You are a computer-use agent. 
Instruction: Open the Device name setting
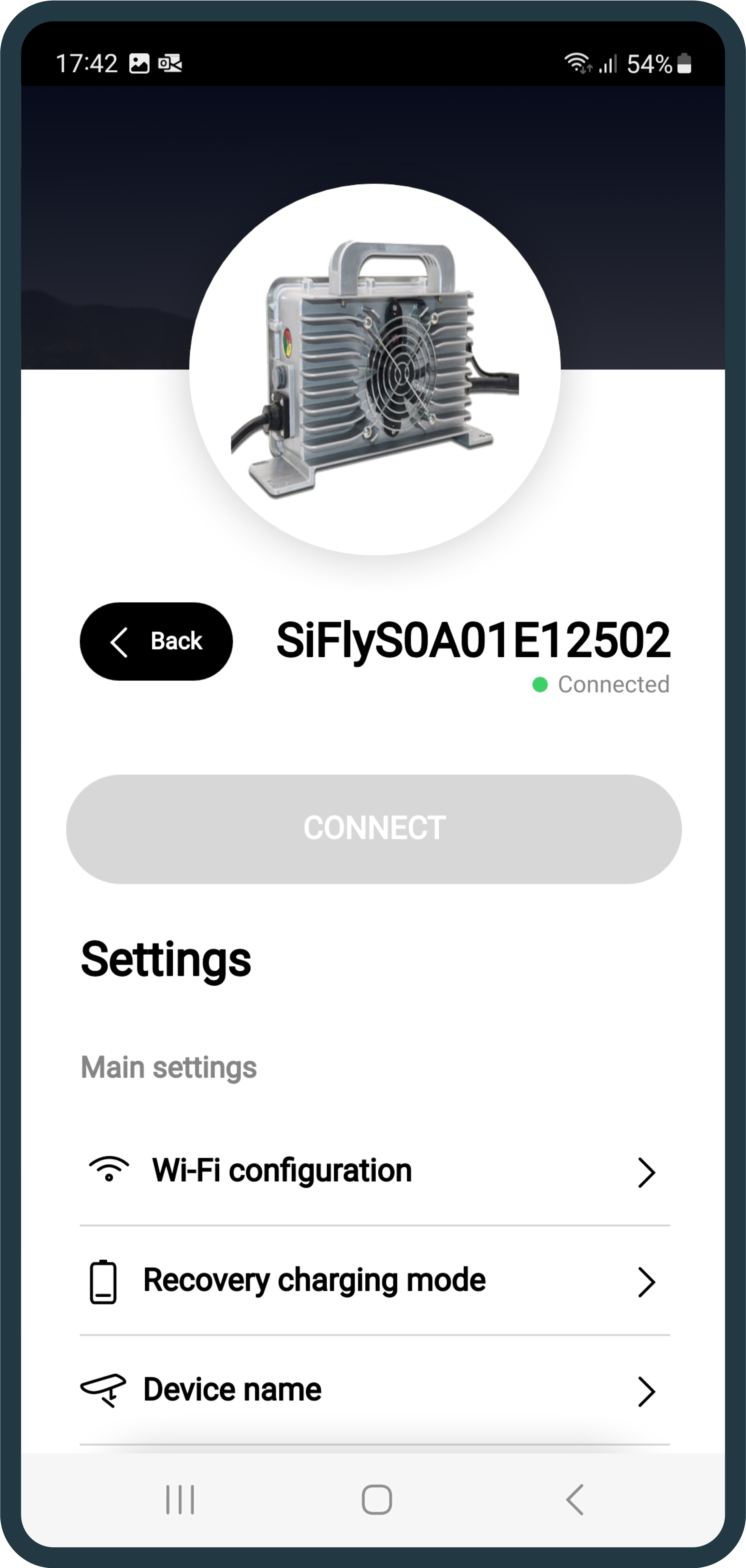click(373, 1390)
